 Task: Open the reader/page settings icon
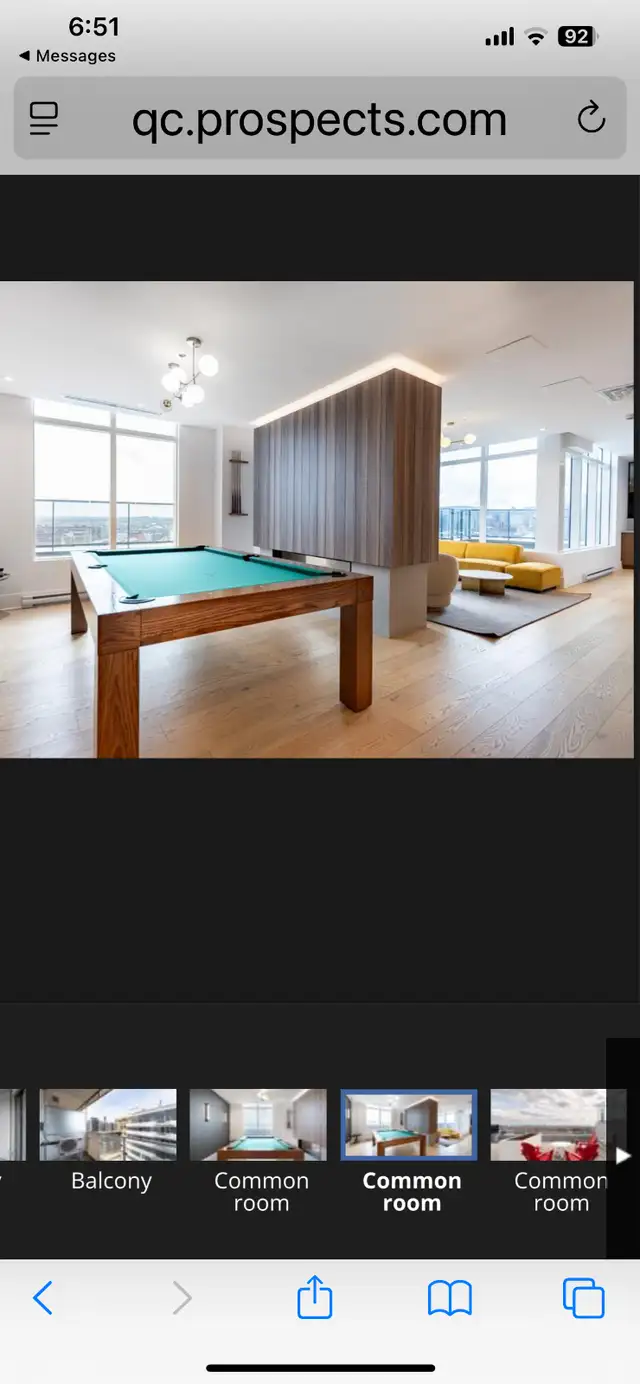pos(44,119)
